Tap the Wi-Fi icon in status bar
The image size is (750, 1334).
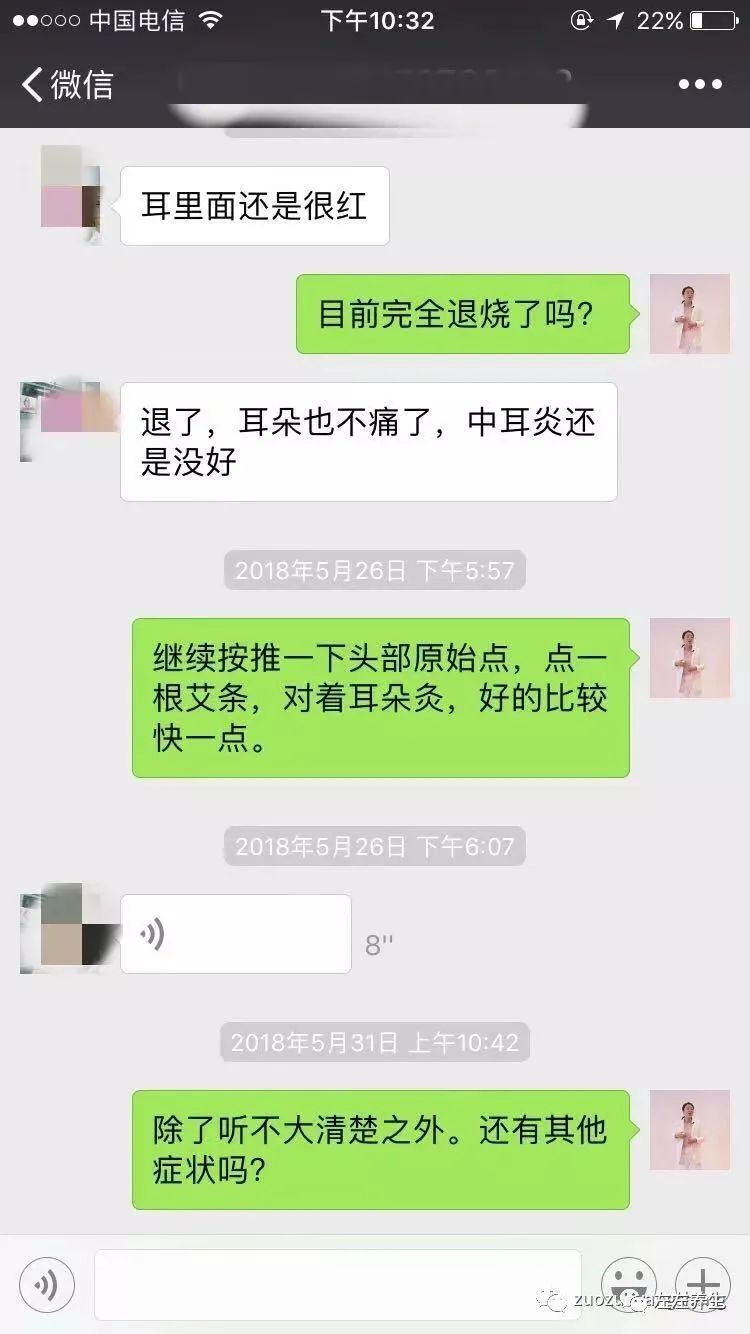(208, 19)
